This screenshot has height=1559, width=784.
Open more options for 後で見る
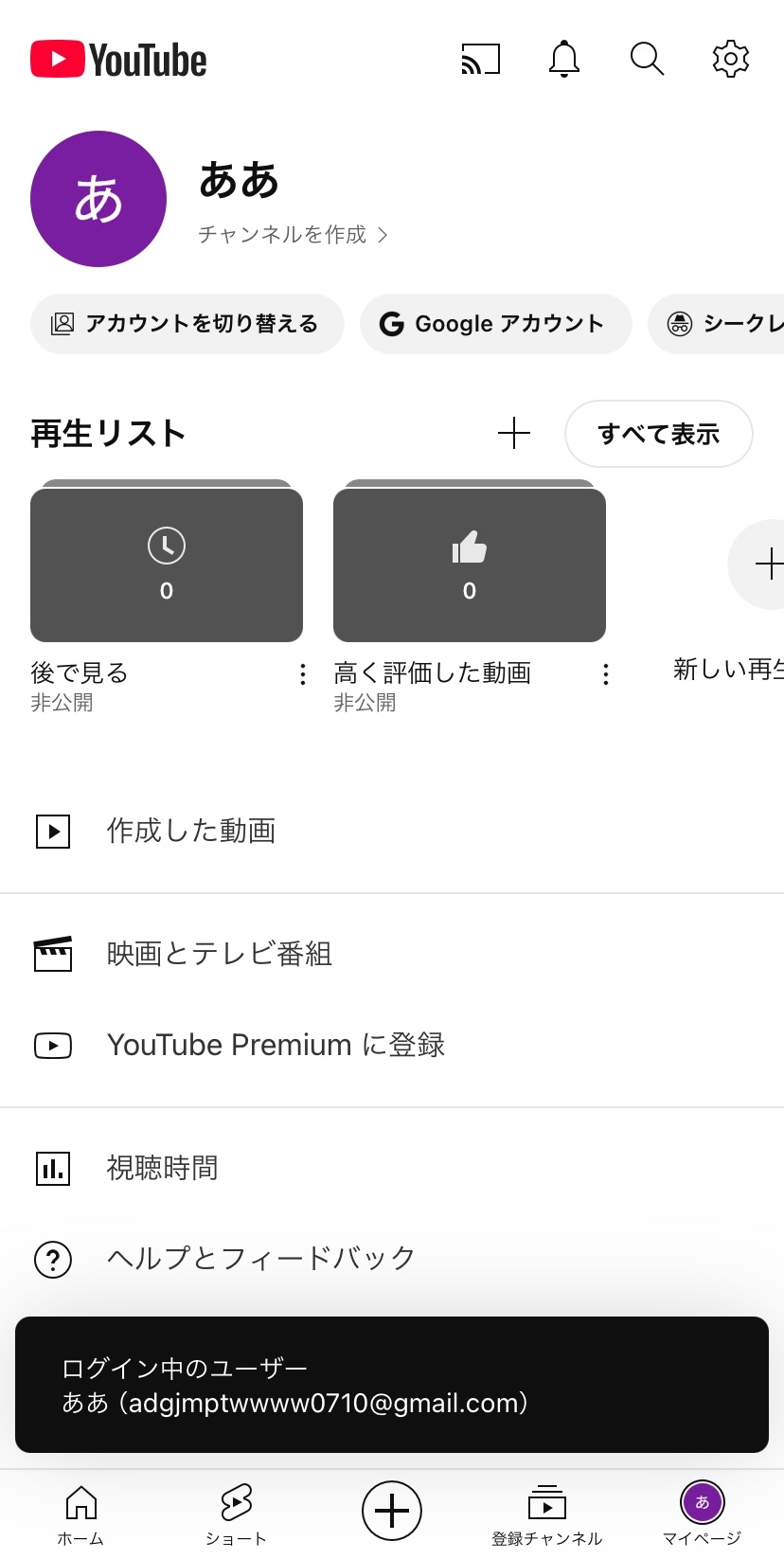point(302,674)
